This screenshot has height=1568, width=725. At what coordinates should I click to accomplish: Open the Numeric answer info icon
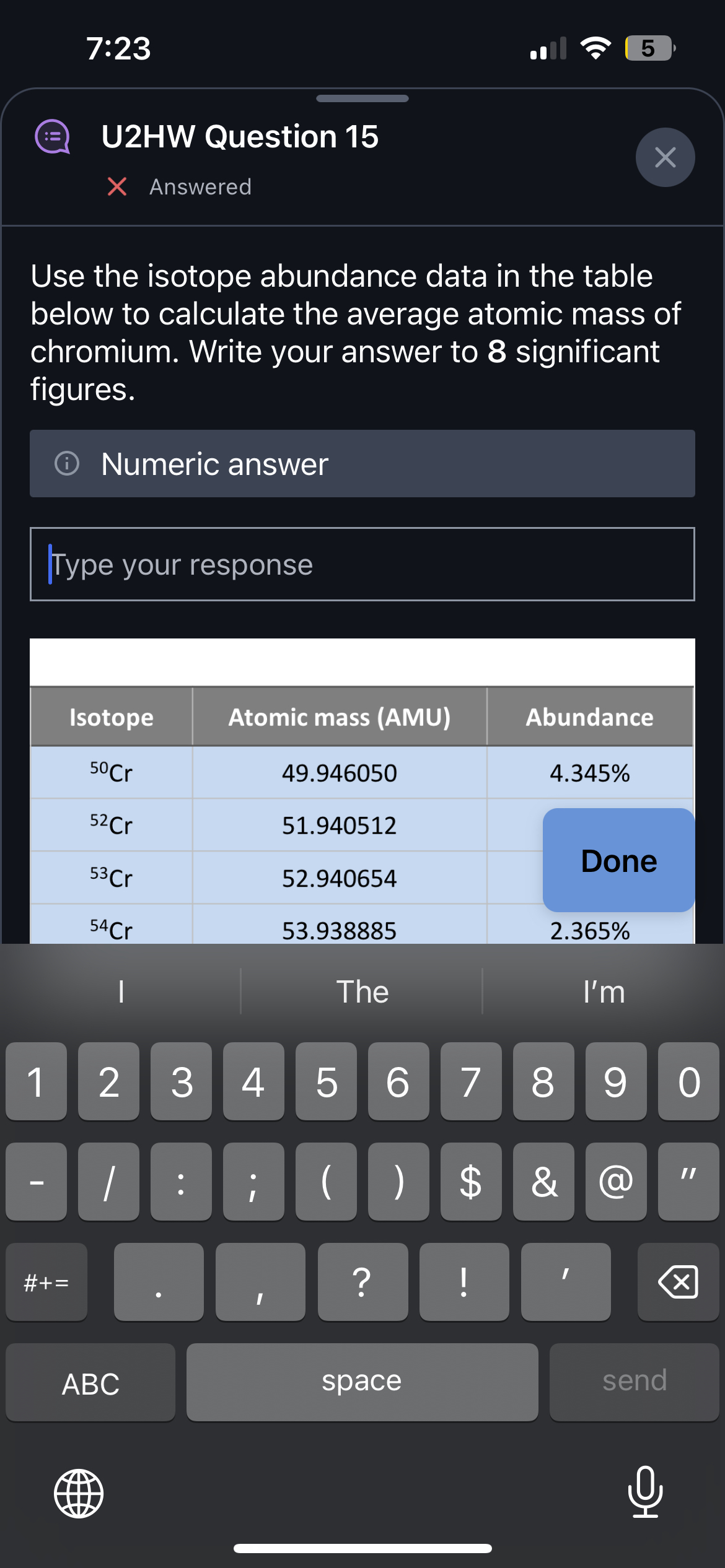click(x=67, y=463)
